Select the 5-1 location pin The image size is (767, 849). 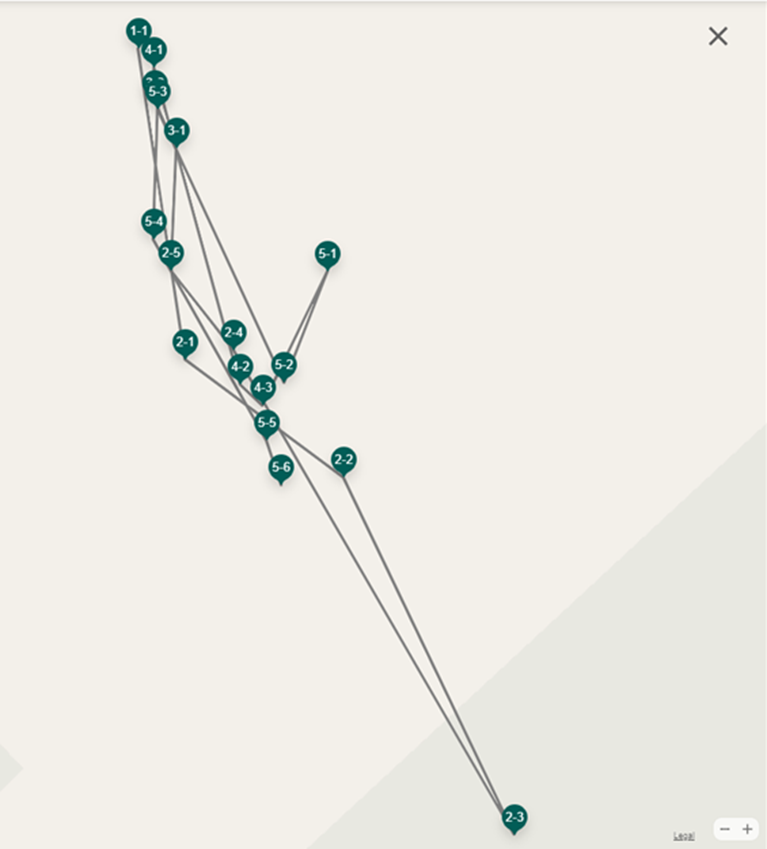pos(328,254)
